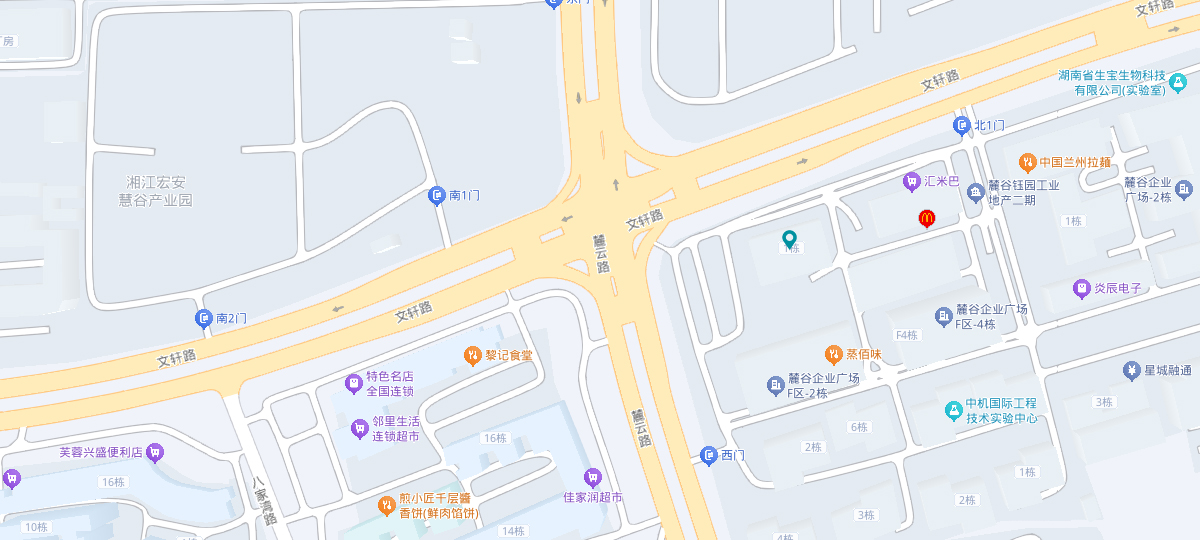
Task: Open the 麓谷企业广场F区-4栋 building marker
Action: coord(944,316)
